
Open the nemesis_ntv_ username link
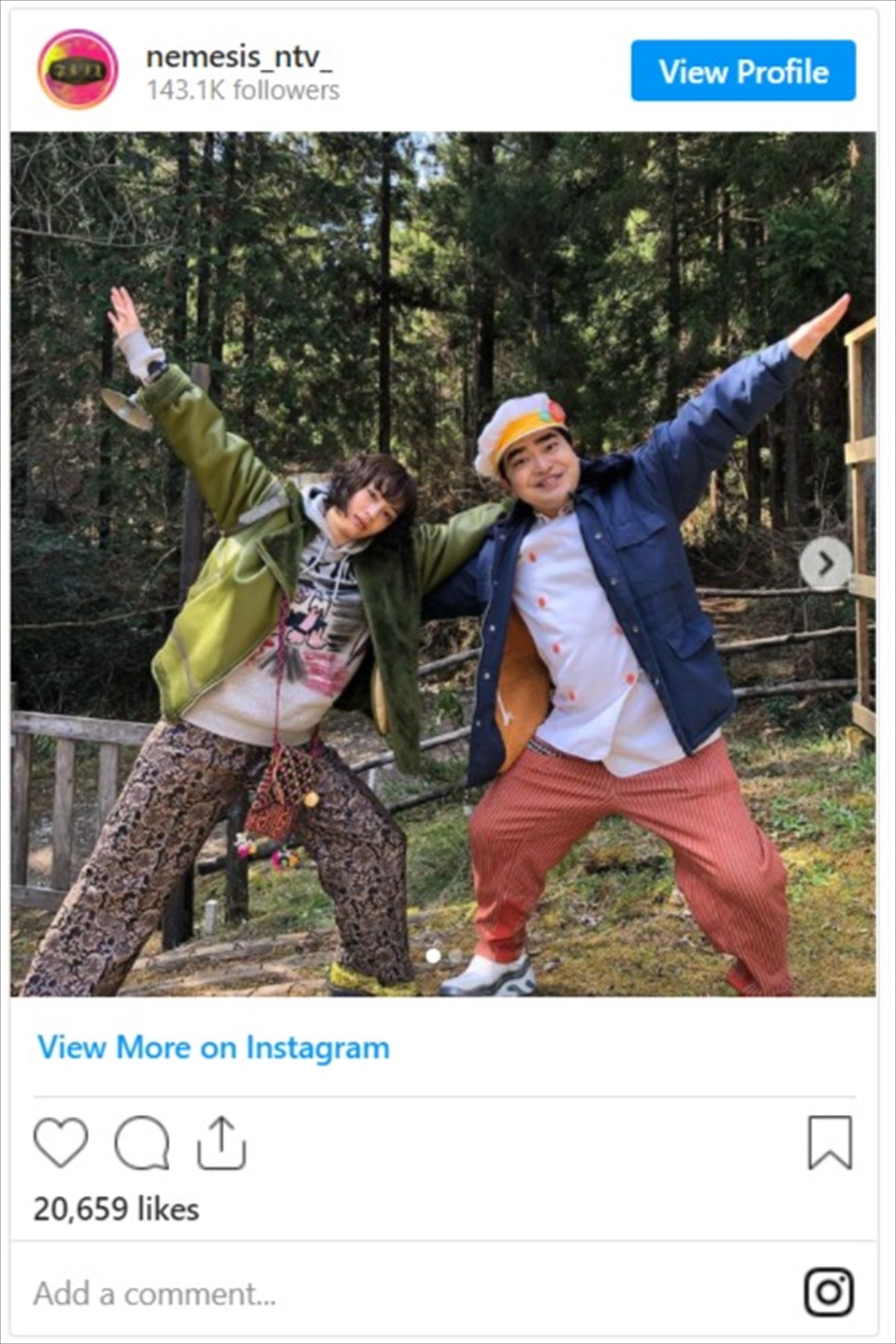[x=239, y=57]
